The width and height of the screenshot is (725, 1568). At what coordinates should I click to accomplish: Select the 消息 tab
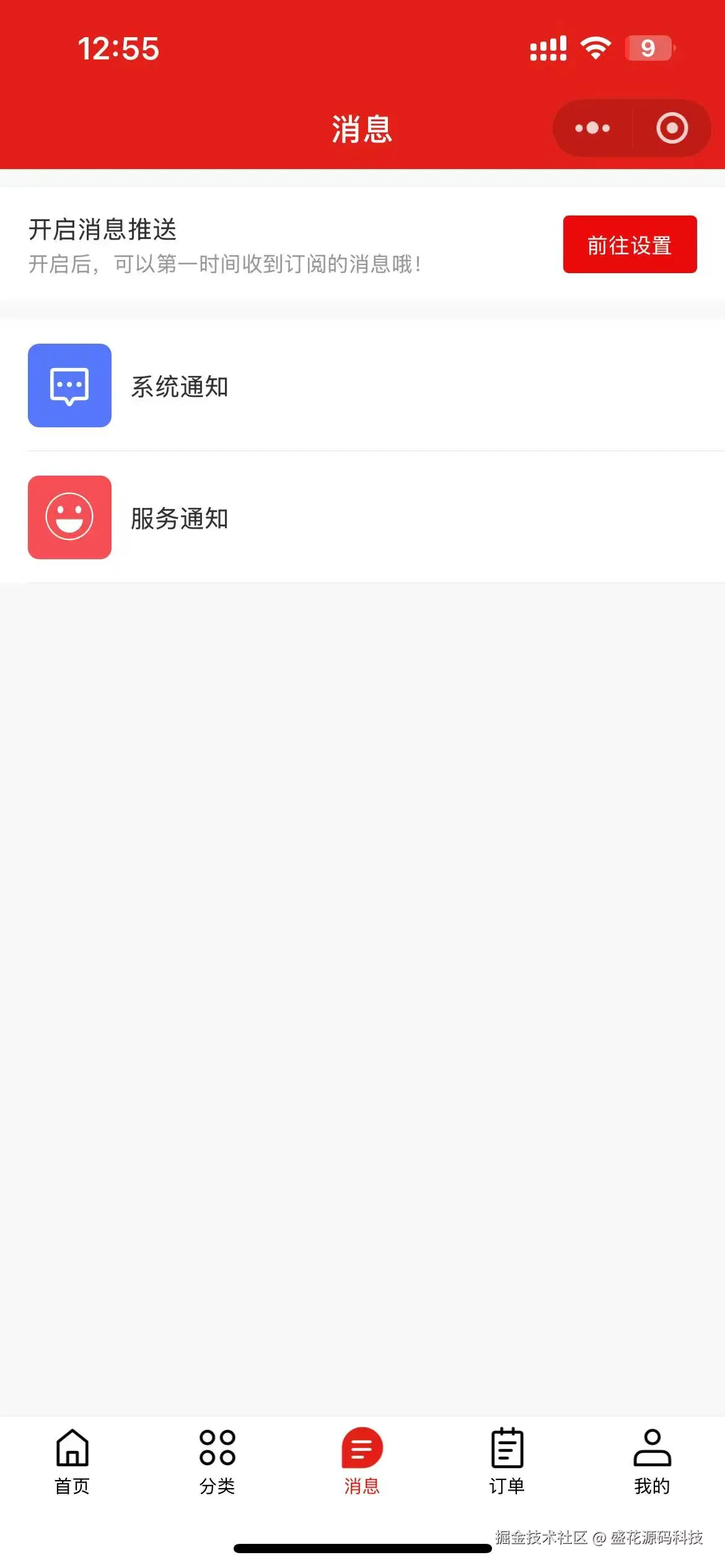362,1460
